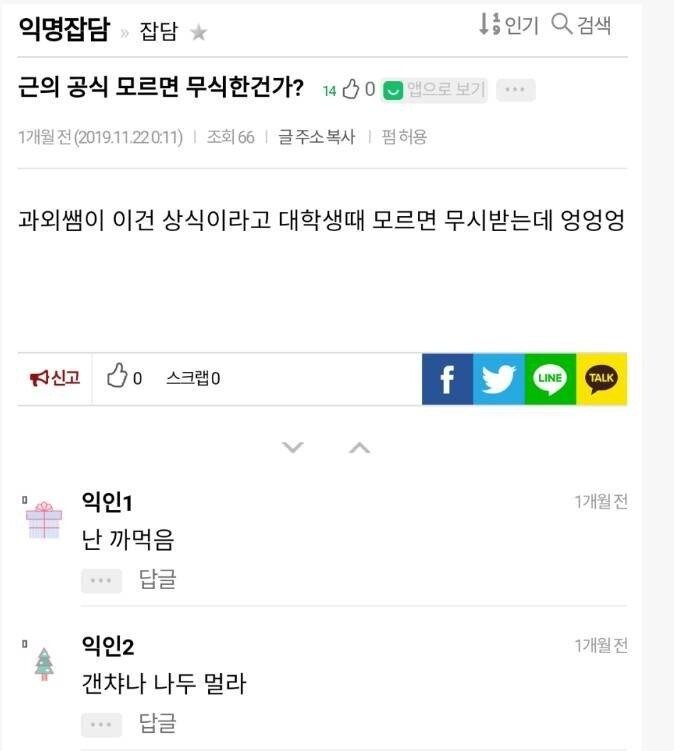Screen dimensions: 674x751
Task: Open options menu on 익인1's comment
Action: coord(101,580)
